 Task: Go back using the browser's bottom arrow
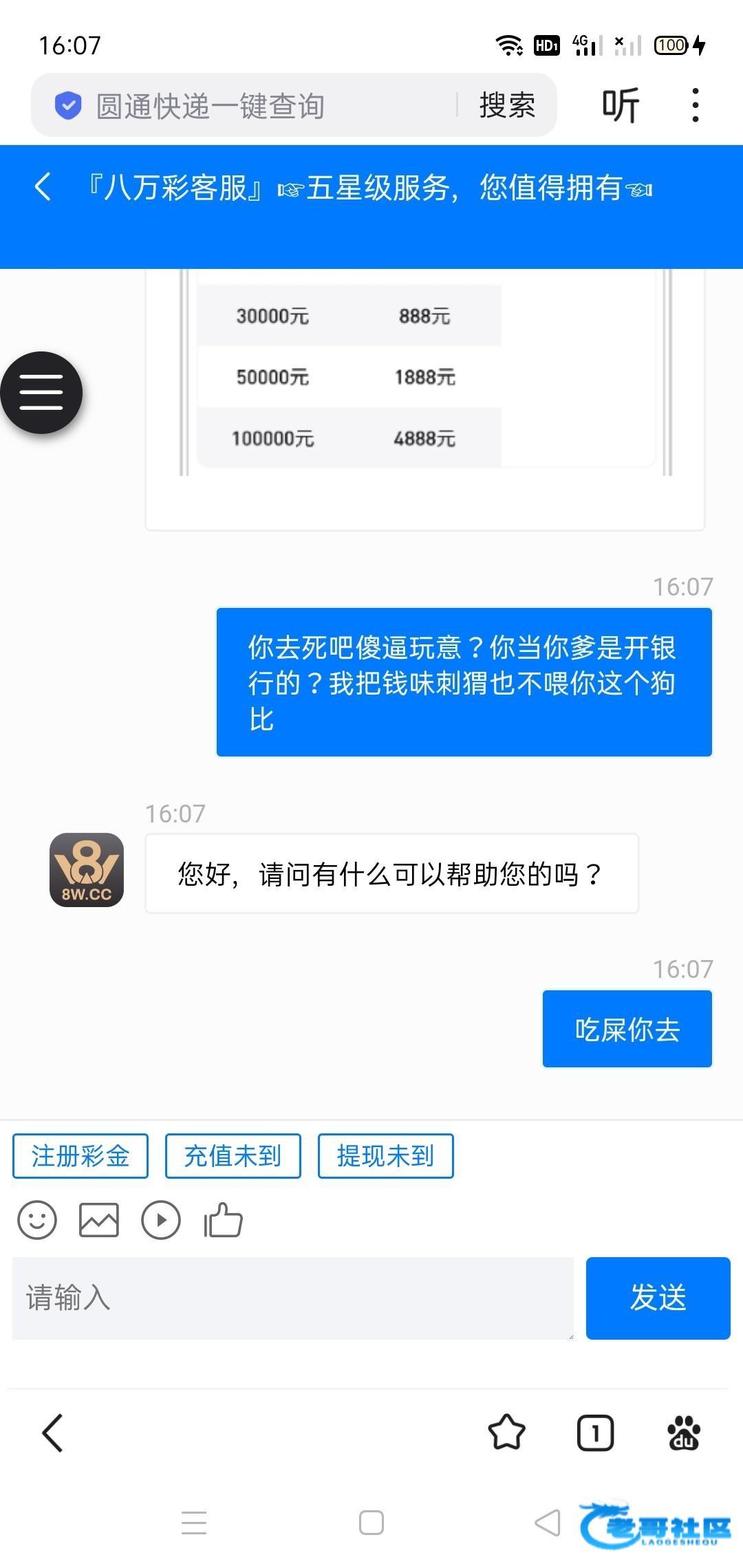[x=52, y=1433]
